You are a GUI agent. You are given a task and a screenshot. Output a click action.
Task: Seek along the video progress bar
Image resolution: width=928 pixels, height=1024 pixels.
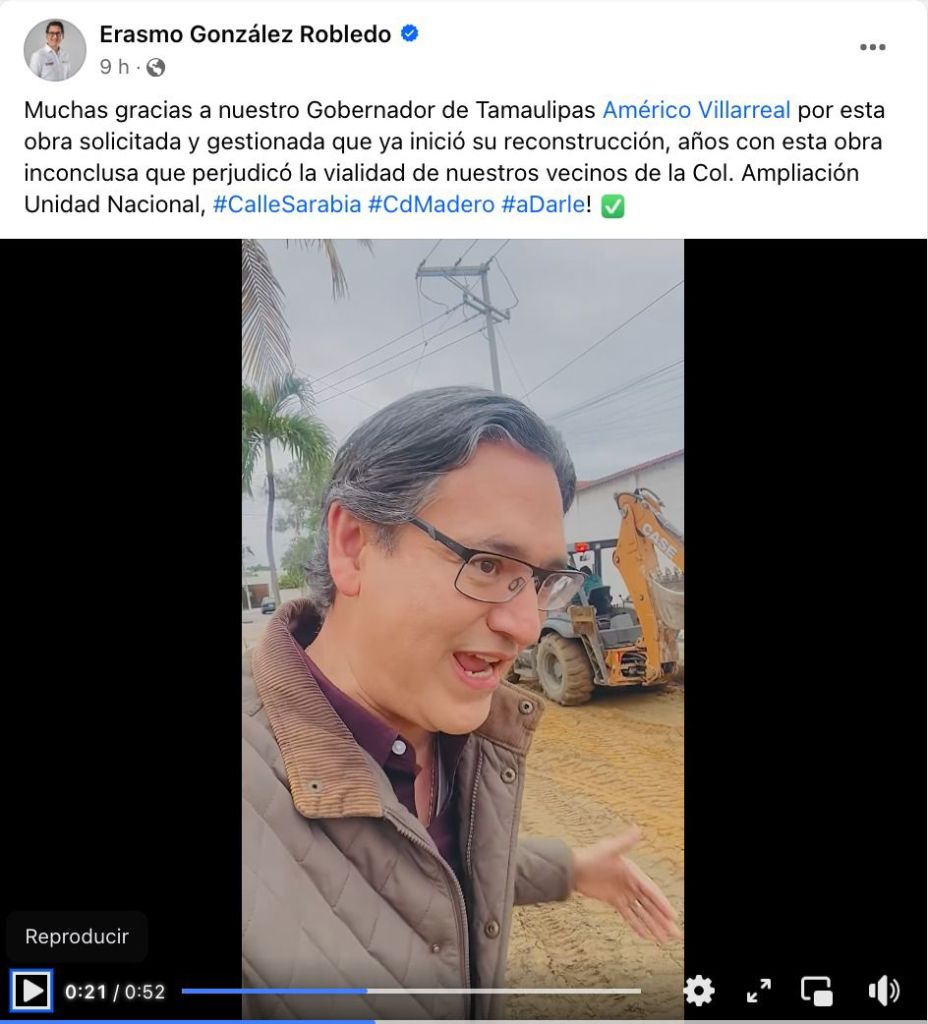[x=410, y=991]
